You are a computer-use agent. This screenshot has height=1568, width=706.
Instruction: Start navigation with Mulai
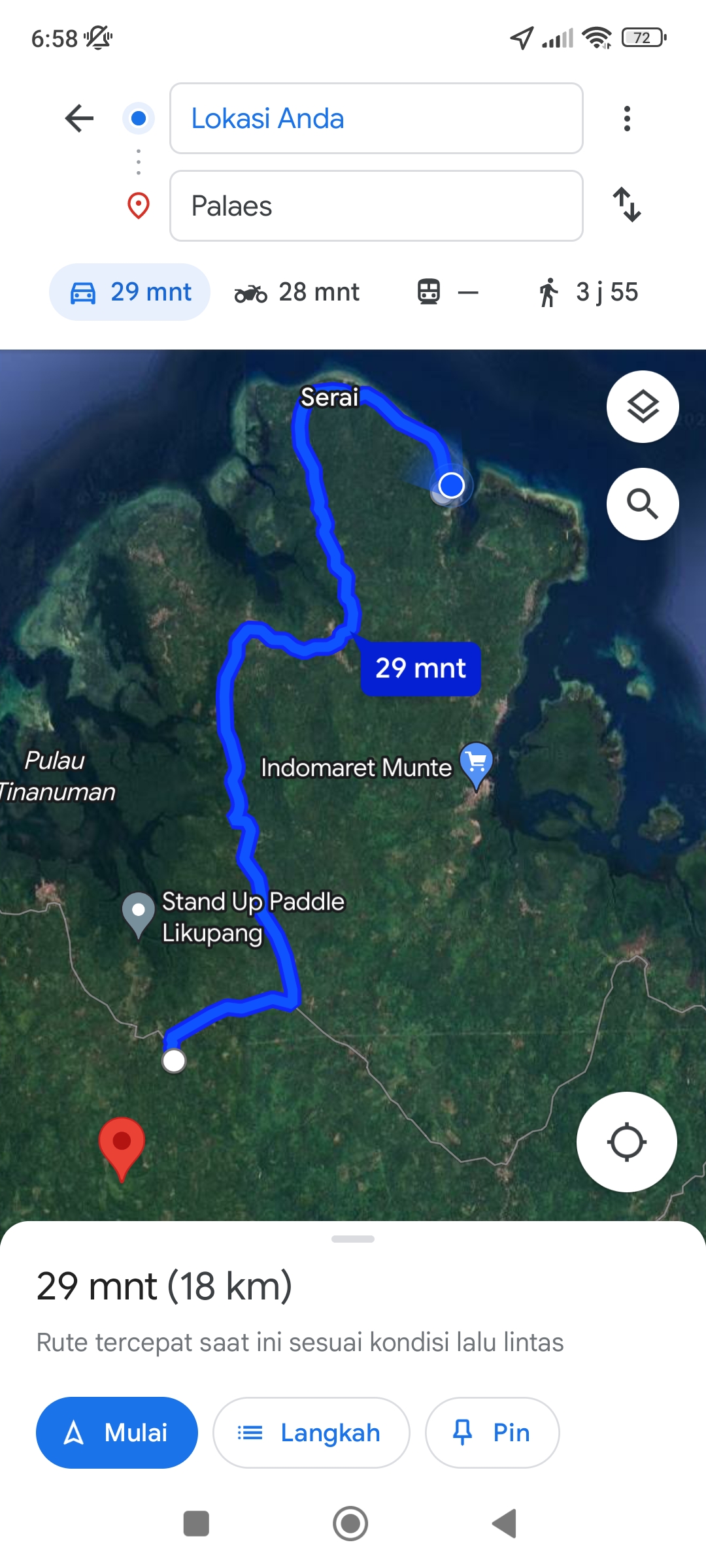117,1433
